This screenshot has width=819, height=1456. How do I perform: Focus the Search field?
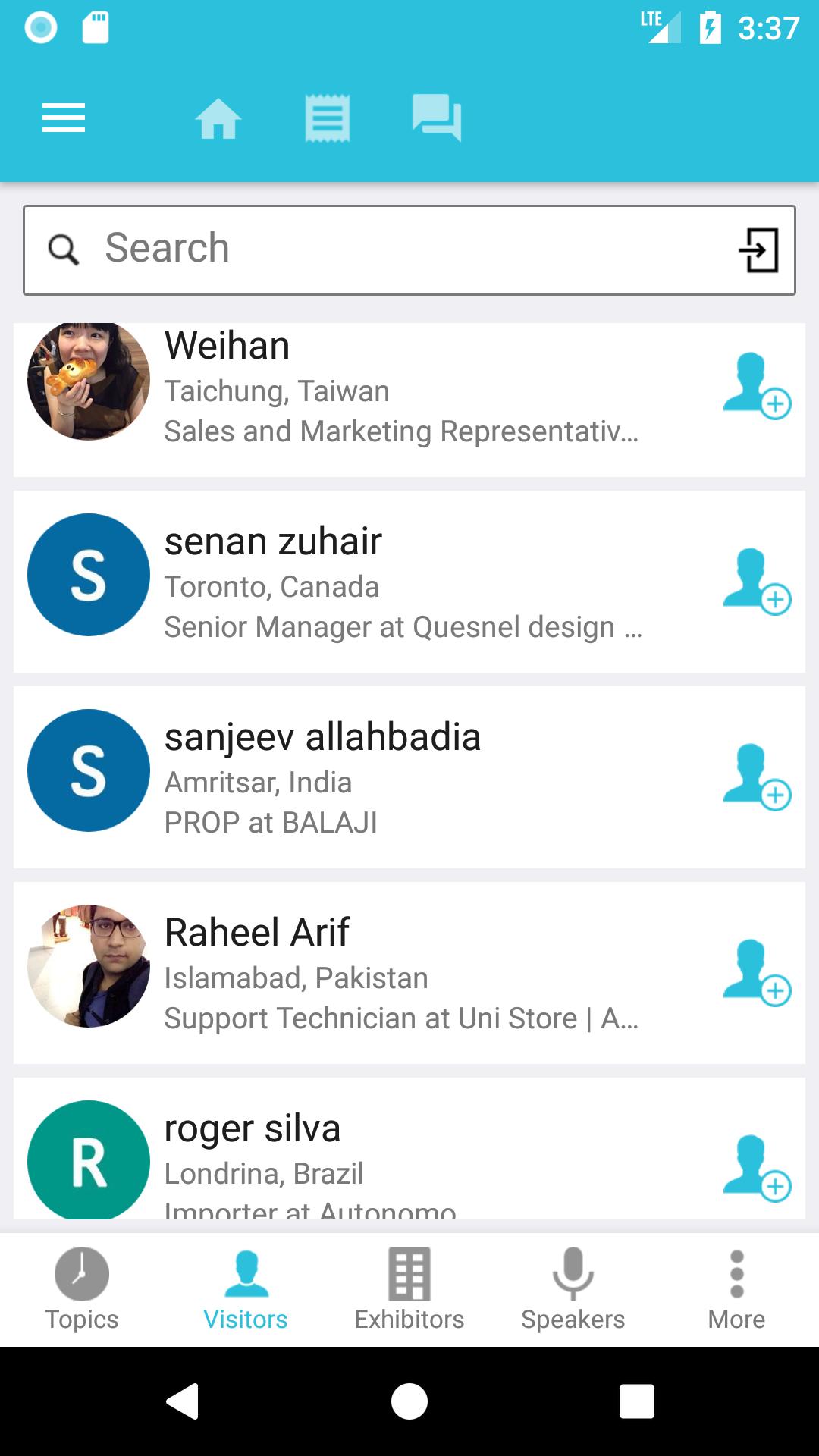click(x=379, y=249)
